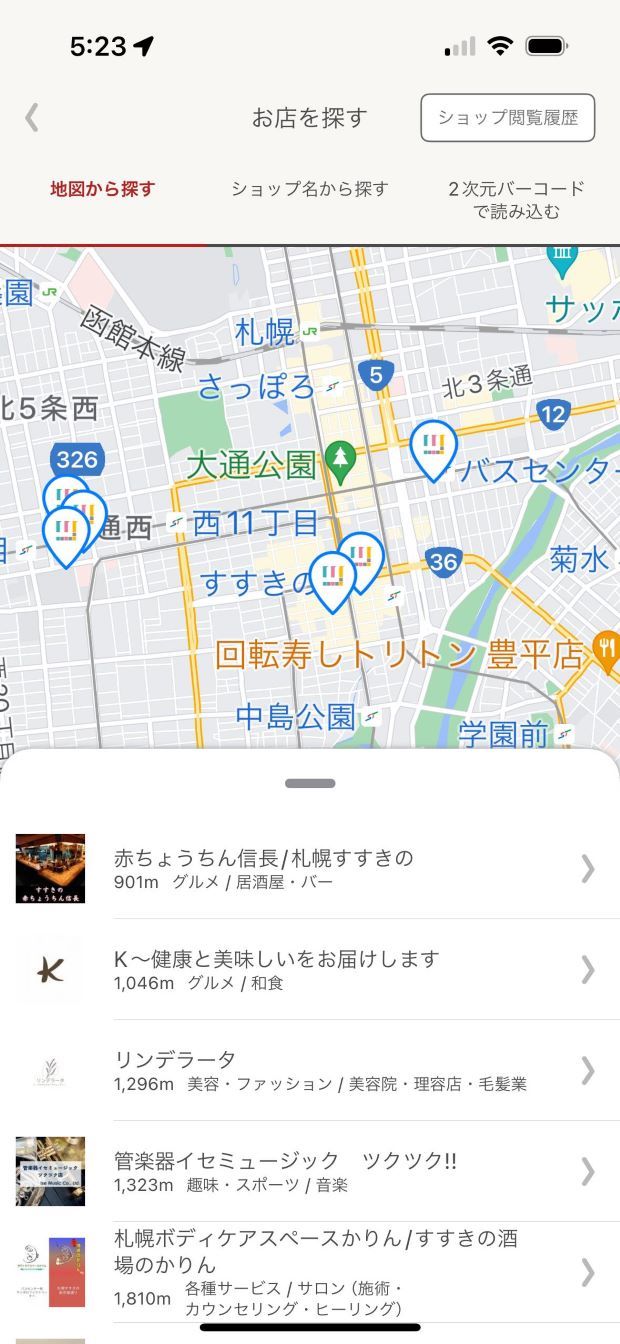Viewport: 620px width, 1344px height.
Task: Open 赤ちょうちん信長/札幌すすきの shop row
Action: tap(310, 869)
